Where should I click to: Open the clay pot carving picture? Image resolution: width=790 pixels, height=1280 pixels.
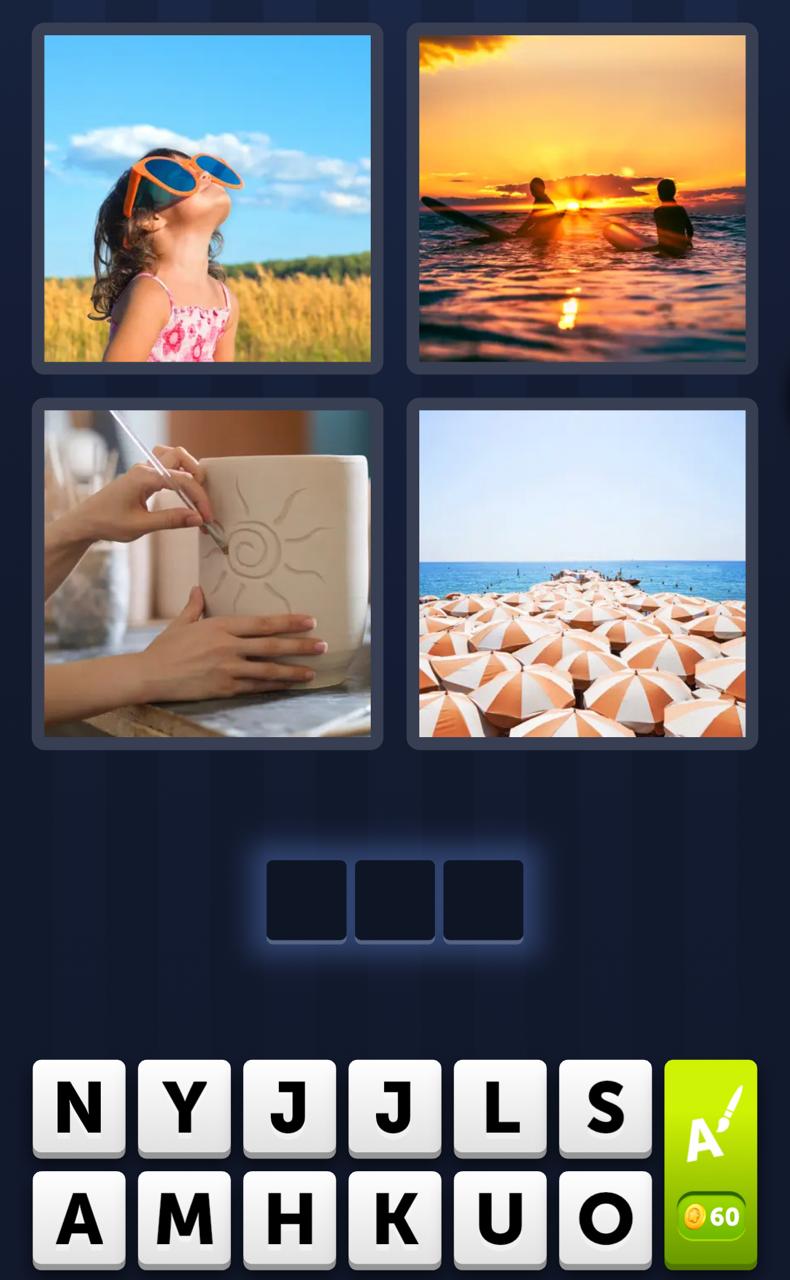(x=207, y=573)
